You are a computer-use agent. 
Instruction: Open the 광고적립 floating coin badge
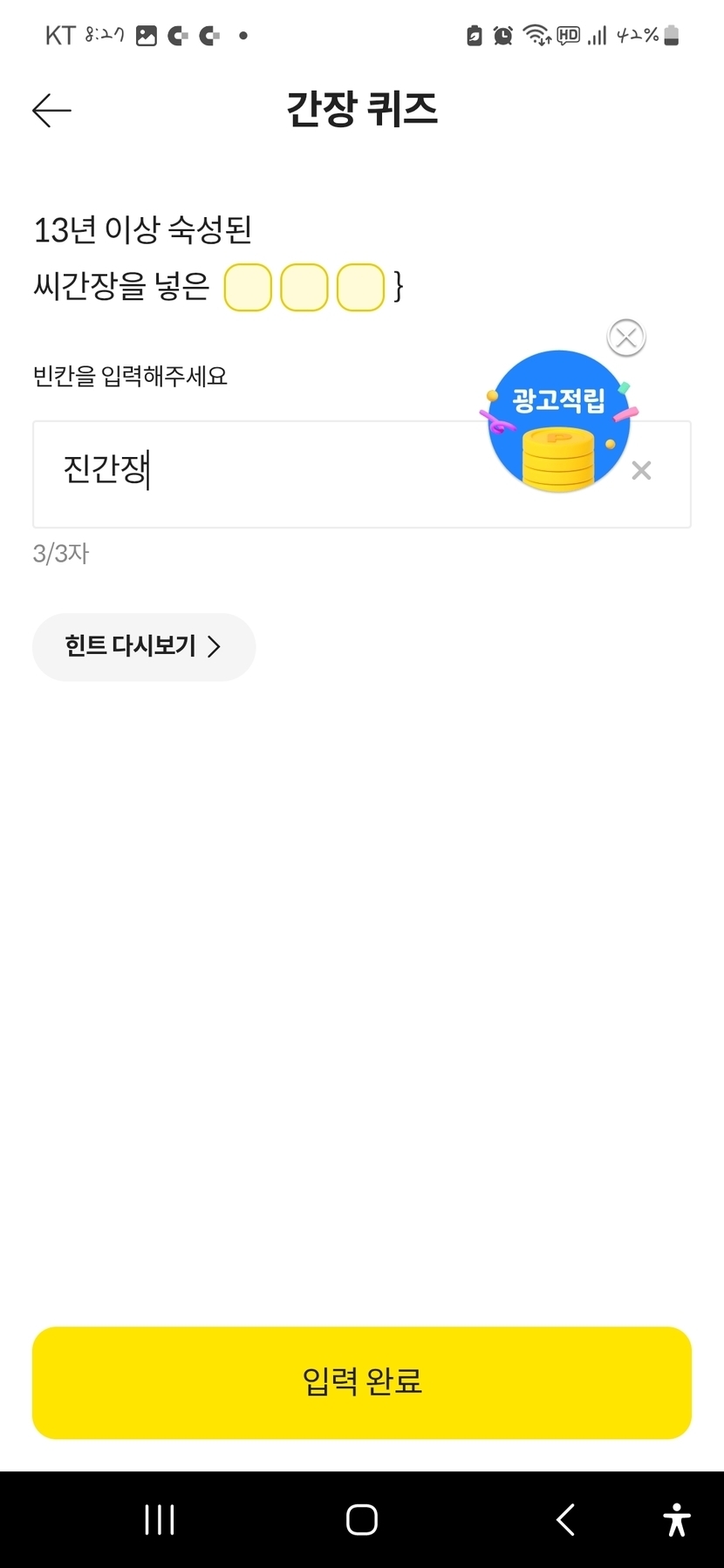[558, 423]
